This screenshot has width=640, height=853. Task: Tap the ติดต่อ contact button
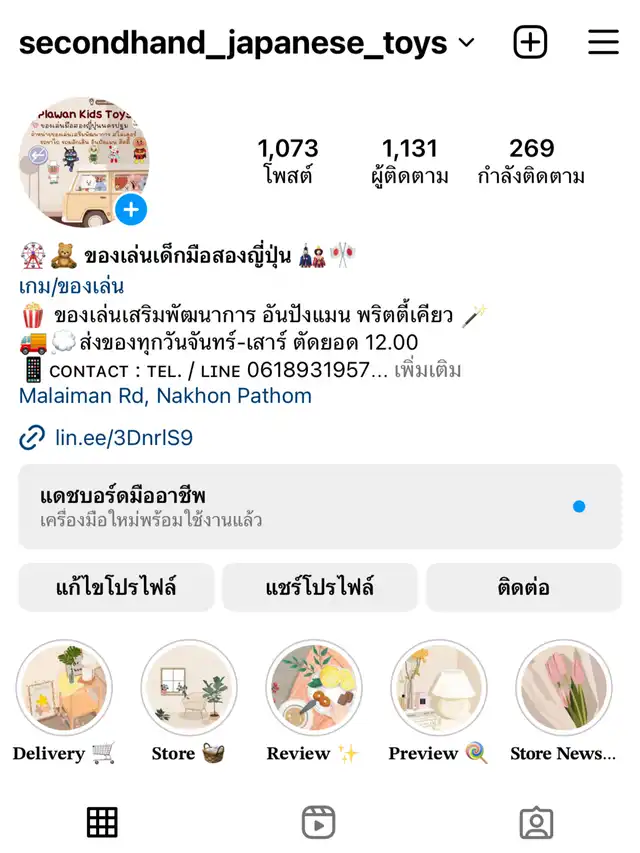coord(523,587)
